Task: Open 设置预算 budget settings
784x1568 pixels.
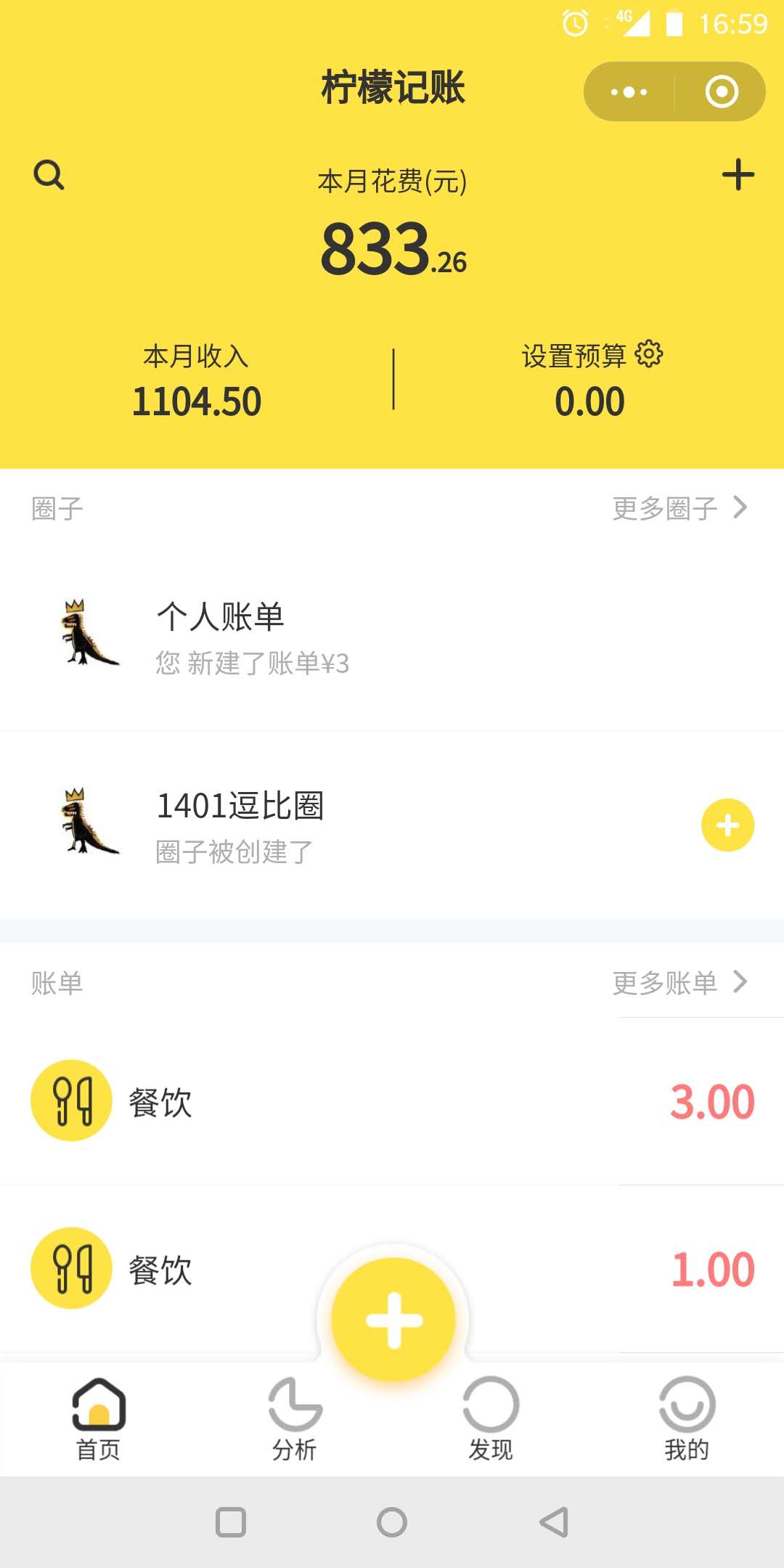Action: point(592,356)
